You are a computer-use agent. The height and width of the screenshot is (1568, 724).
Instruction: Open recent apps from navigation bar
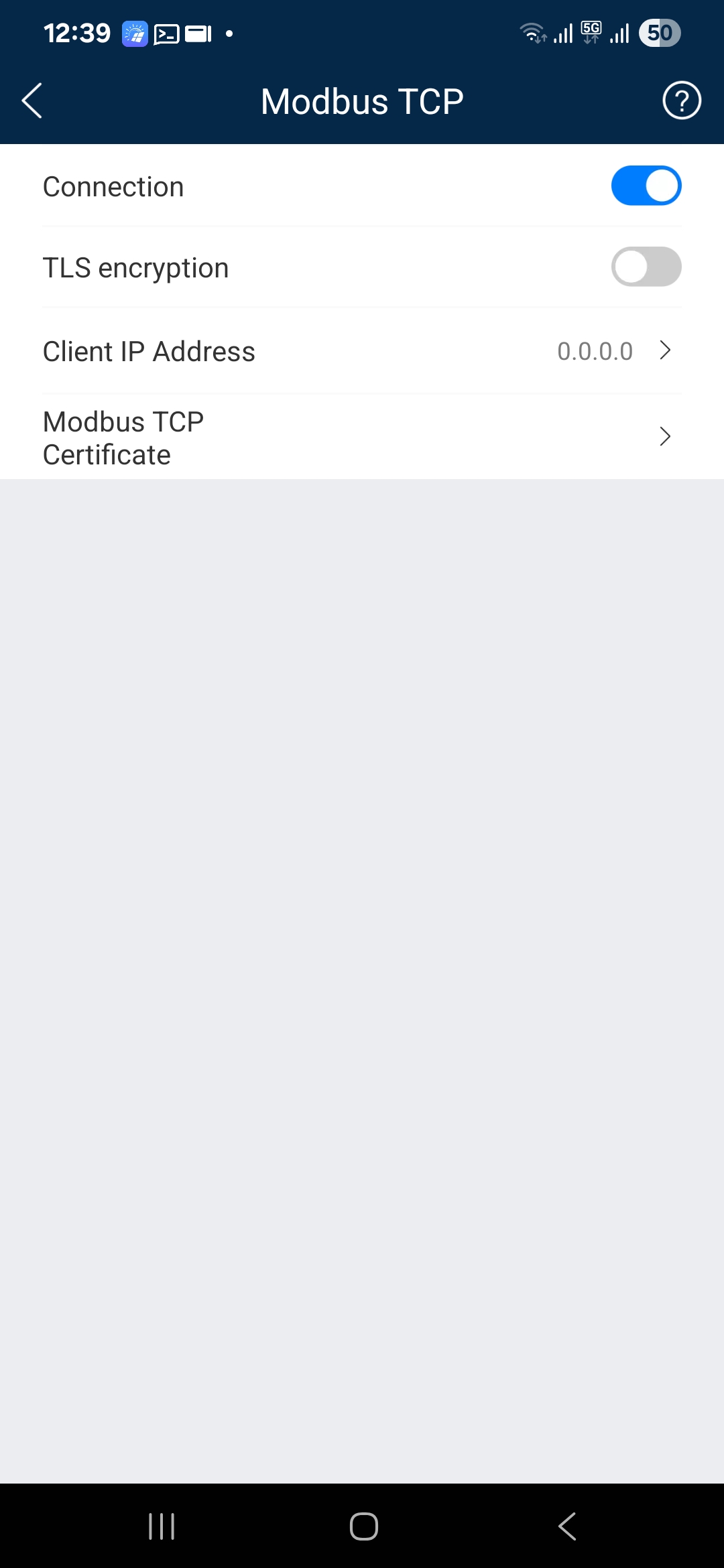162,1526
